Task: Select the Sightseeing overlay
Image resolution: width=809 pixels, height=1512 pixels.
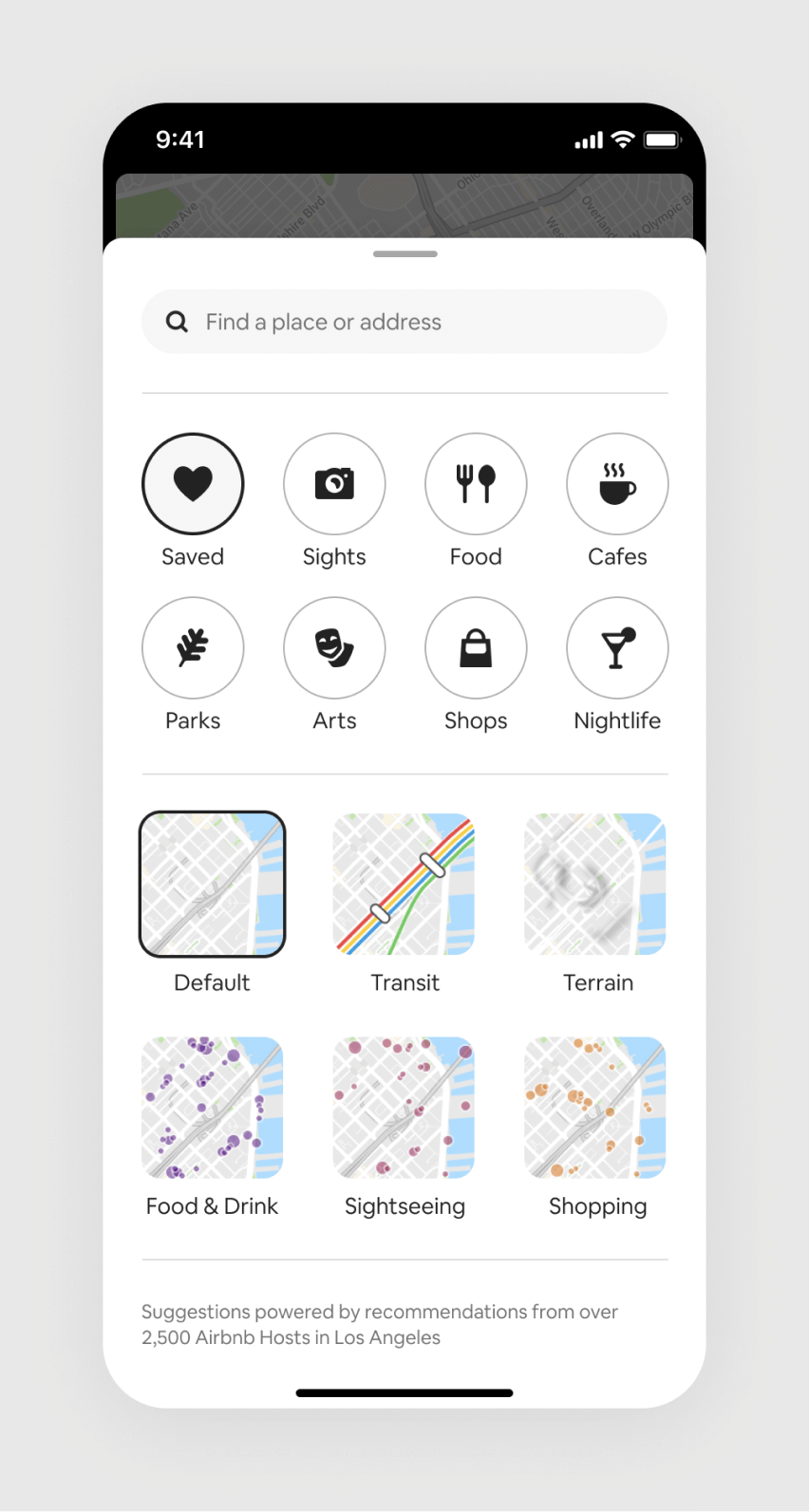Action: click(x=404, y=1107)
